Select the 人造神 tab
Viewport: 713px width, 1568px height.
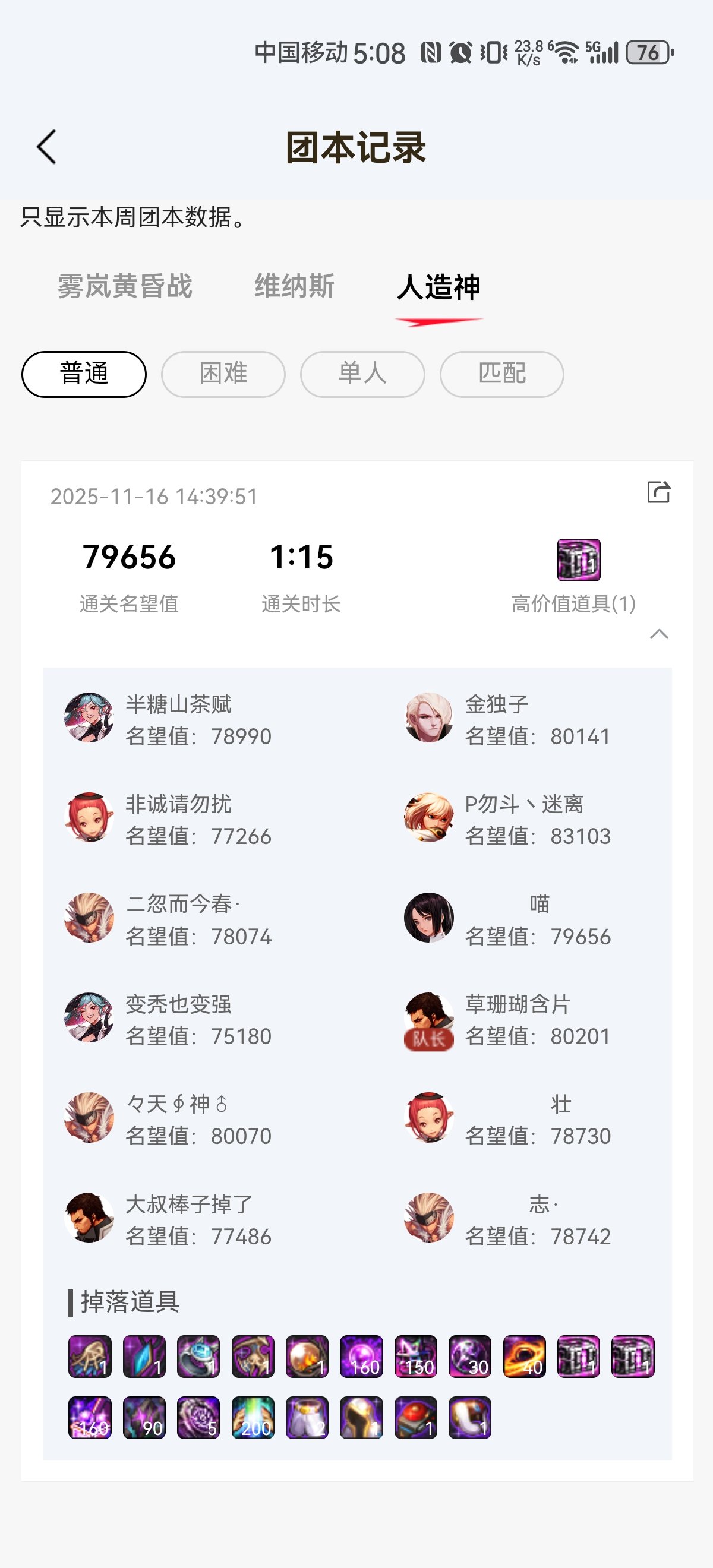tap(438, 286)
